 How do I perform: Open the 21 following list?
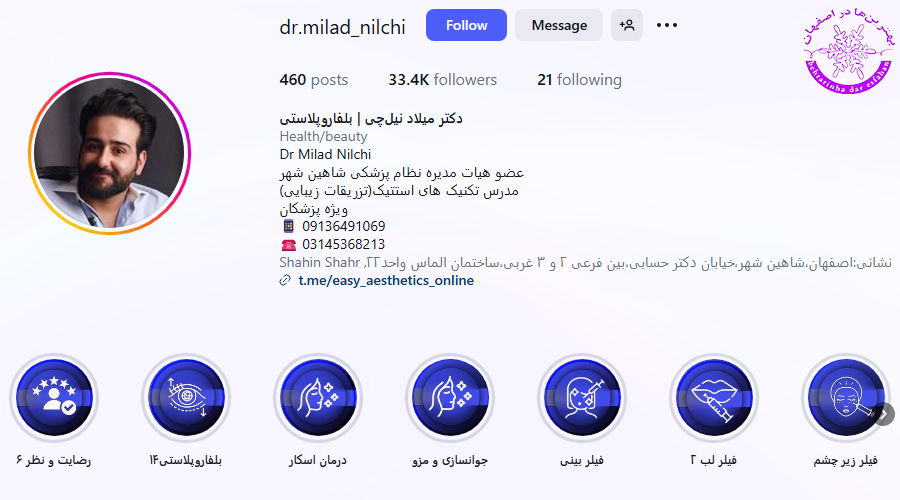(579, 80)
